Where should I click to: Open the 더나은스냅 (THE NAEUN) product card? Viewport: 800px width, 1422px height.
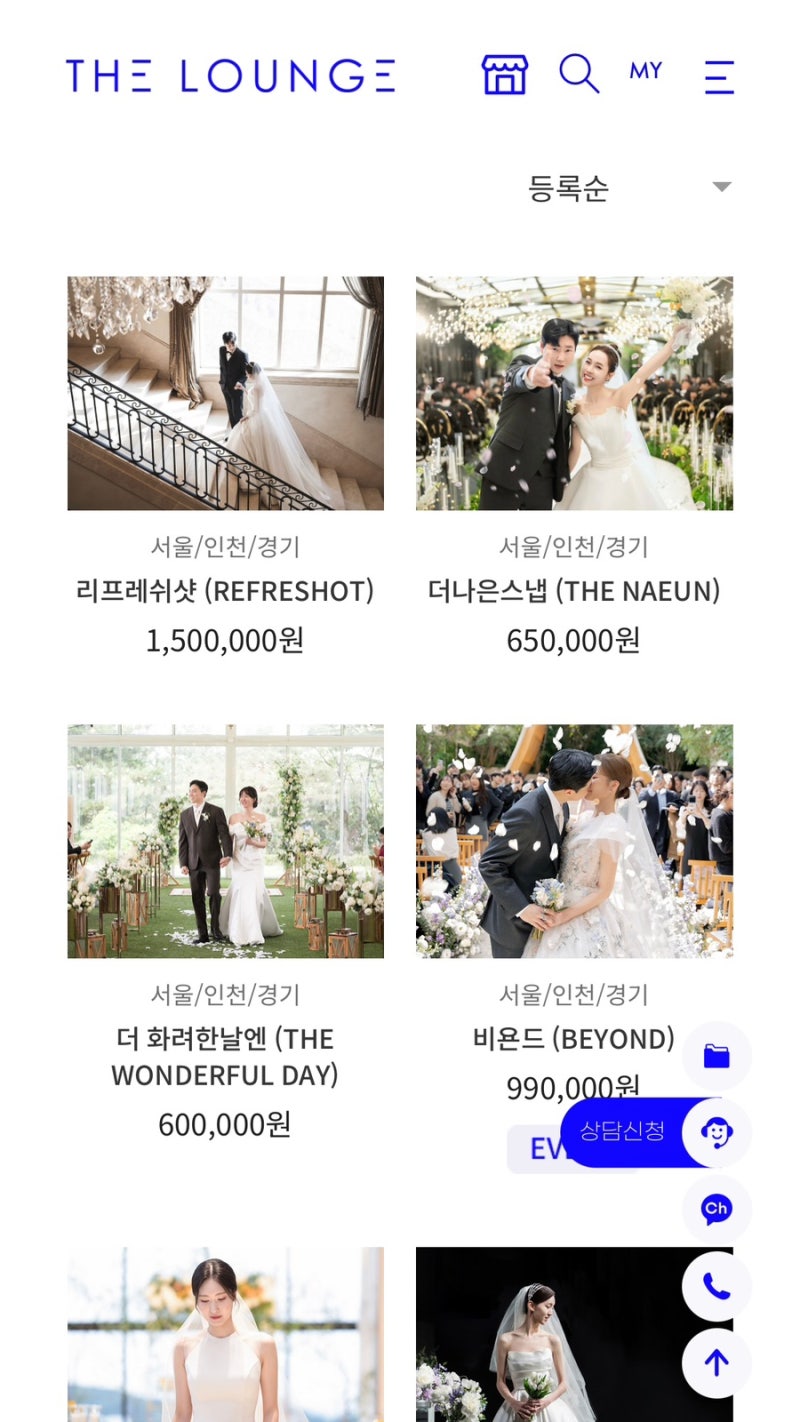(574, 467)
